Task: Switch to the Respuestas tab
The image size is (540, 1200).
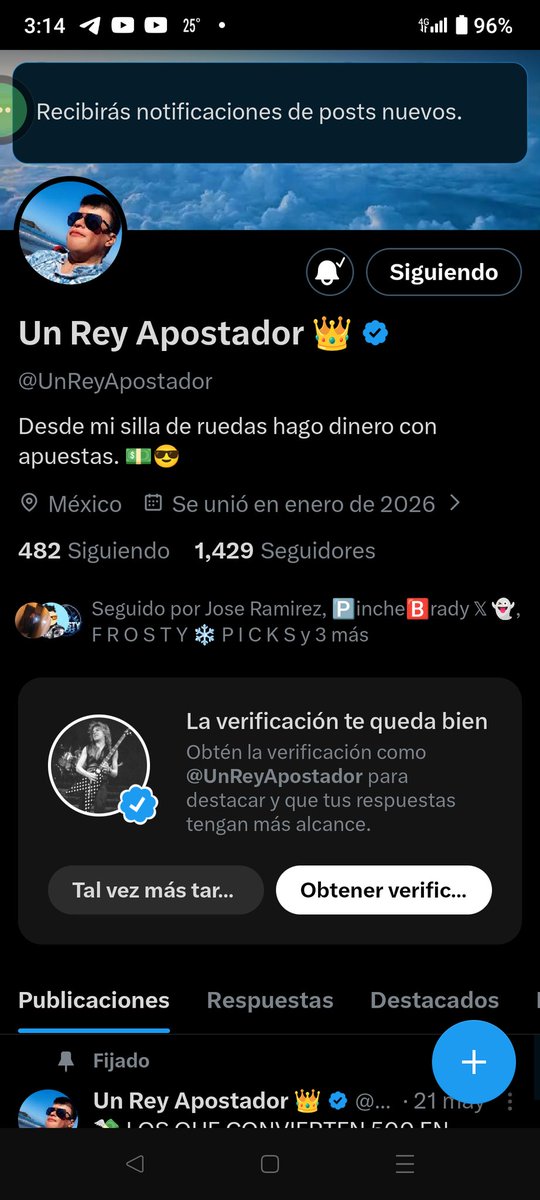Action: click(x=270, y=1000)
